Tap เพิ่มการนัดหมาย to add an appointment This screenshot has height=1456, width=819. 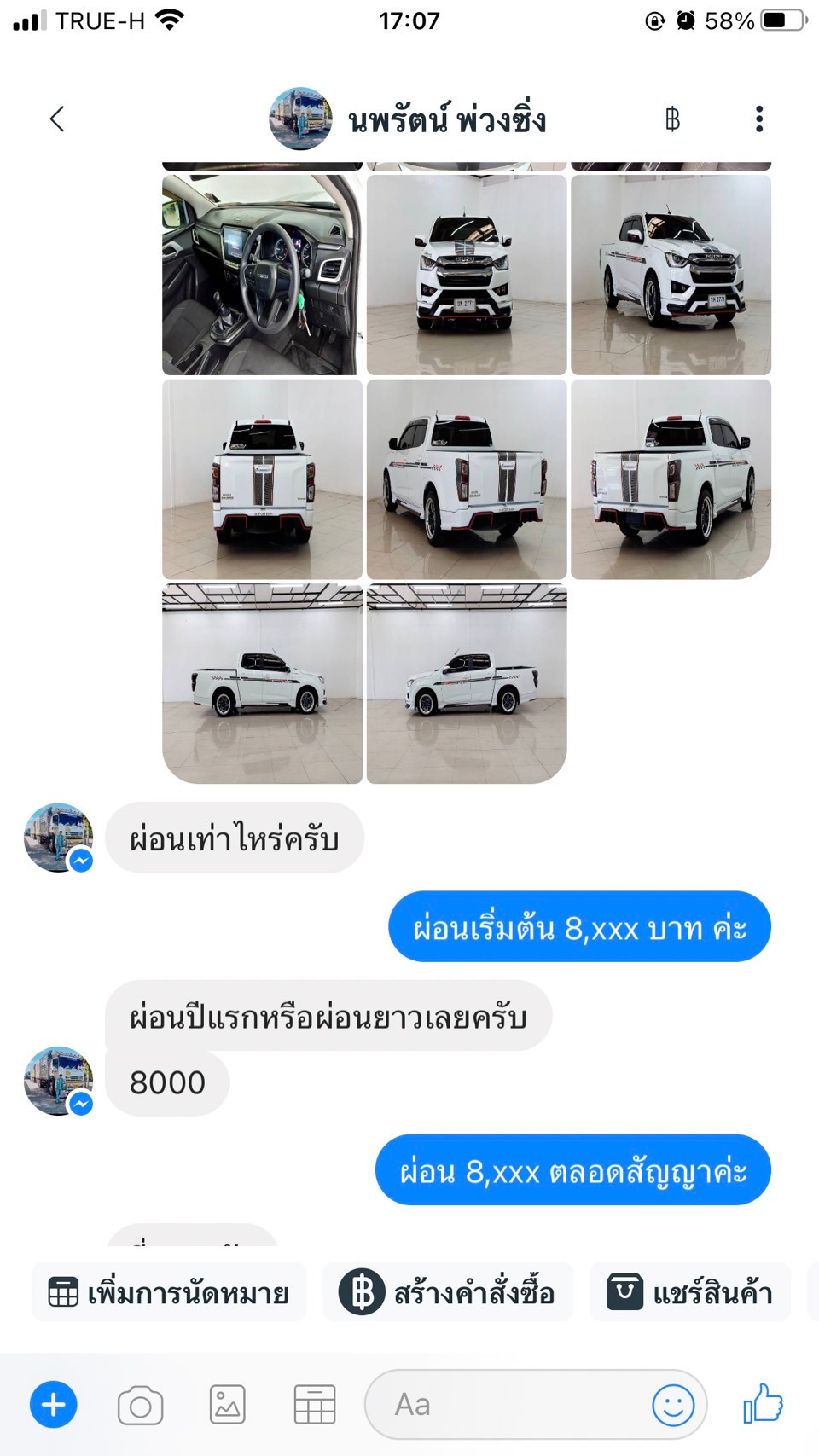pyautogui.click(x=169, y=1293)
